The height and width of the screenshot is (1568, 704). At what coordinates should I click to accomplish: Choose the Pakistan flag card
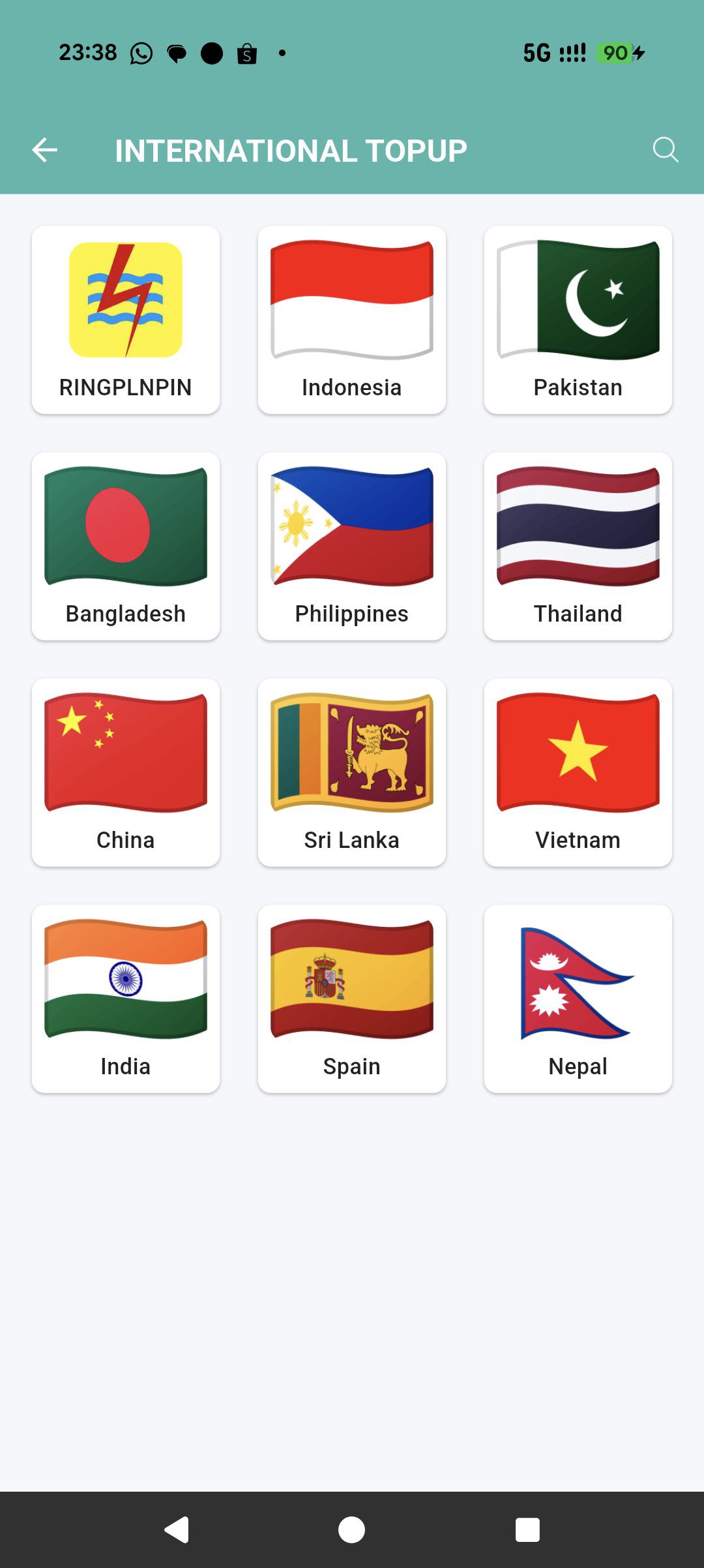pyautogui.click(x=578, y=320)
